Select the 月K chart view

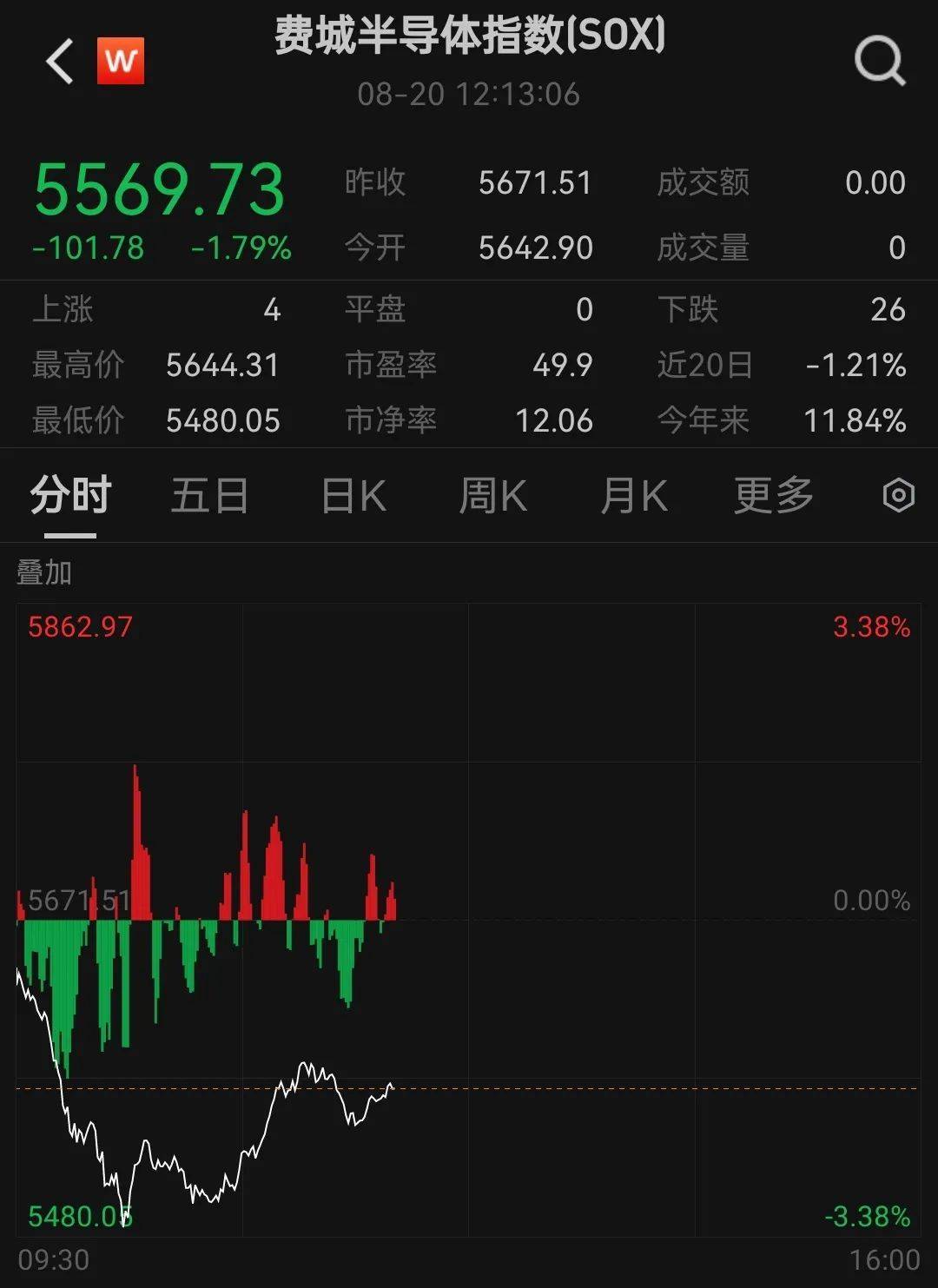pyautogui.click(x=633, y=493)
